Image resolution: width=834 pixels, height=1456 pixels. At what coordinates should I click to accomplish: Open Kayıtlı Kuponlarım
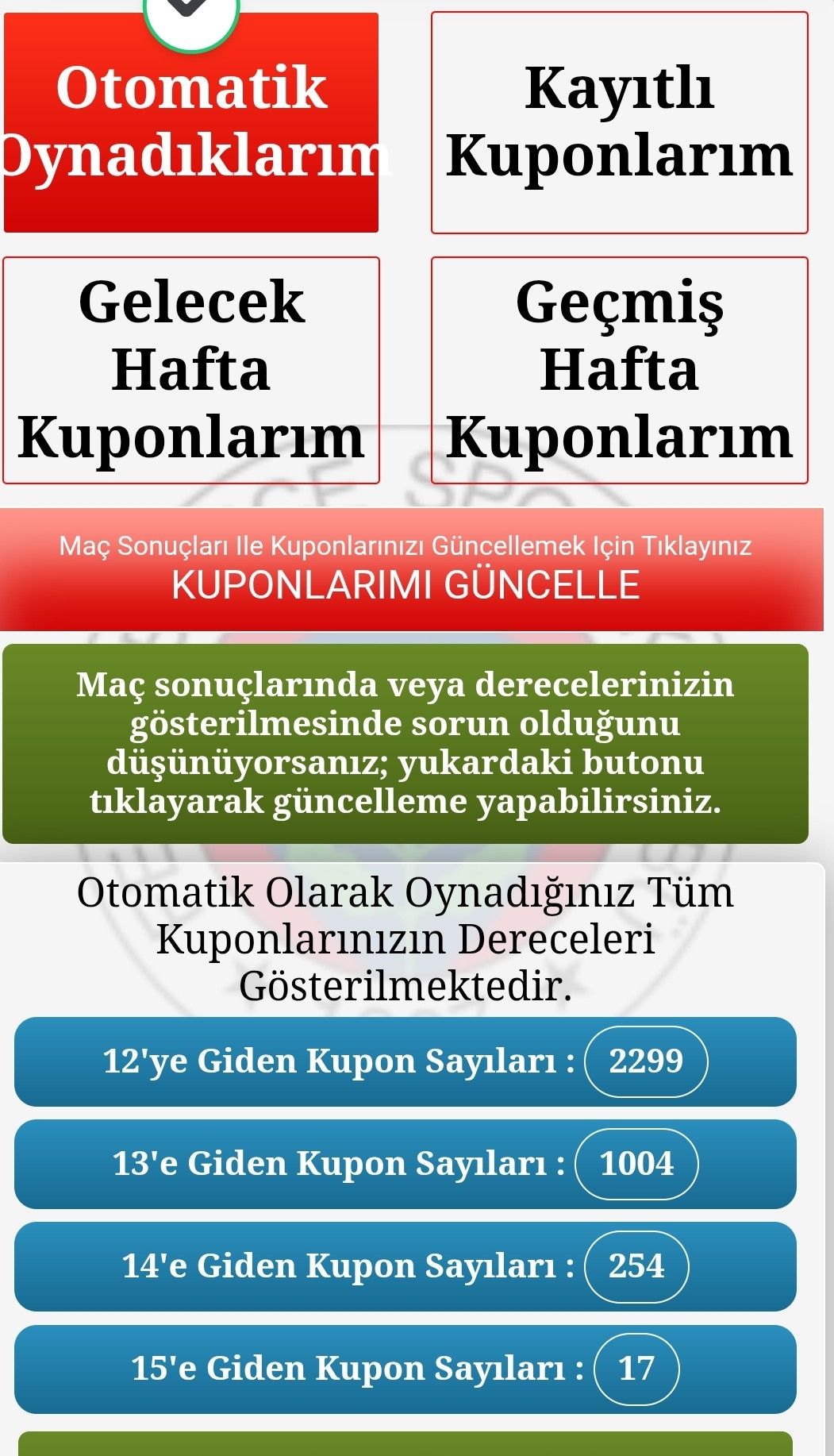620,123
